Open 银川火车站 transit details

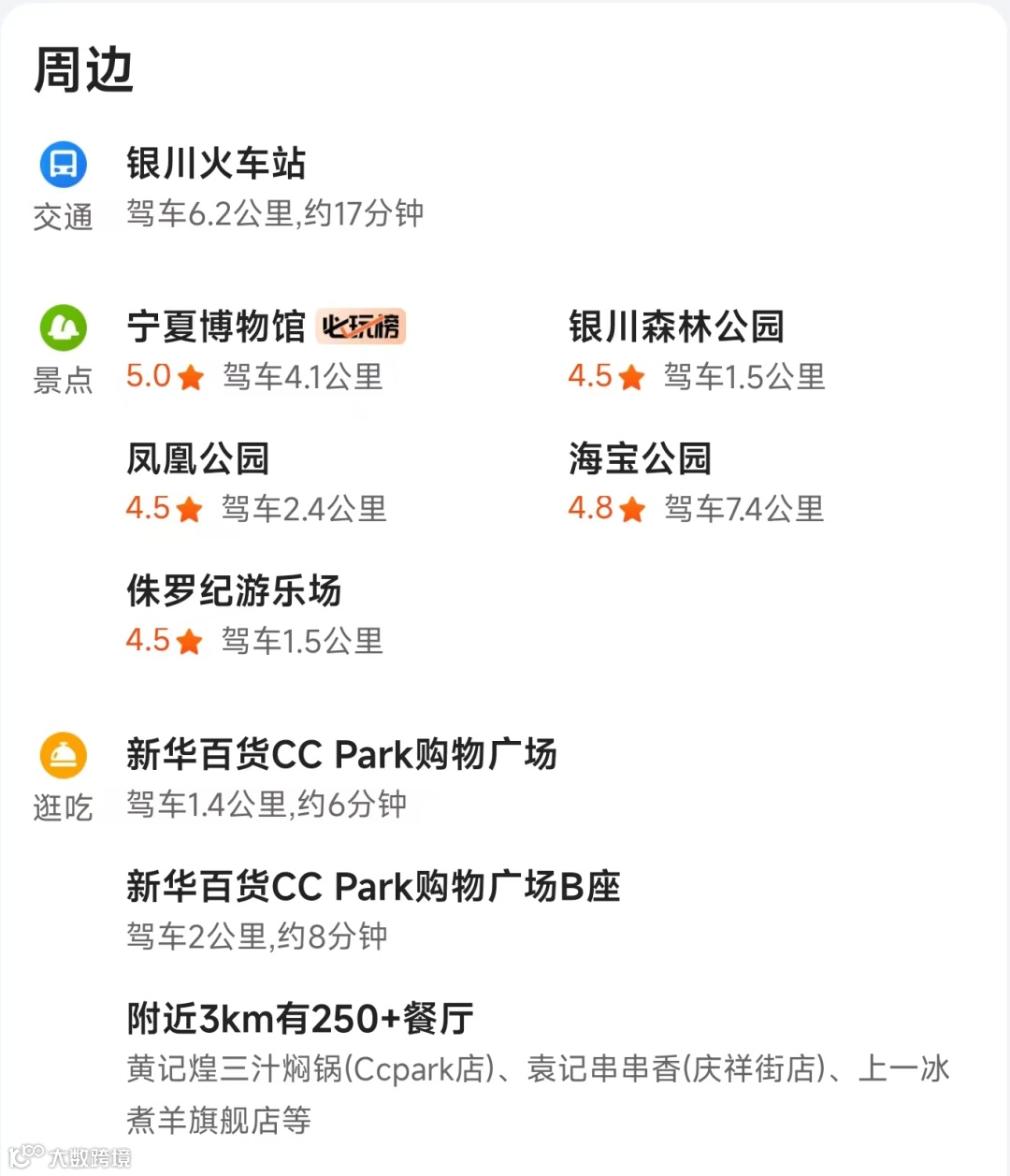coord(275,188)
